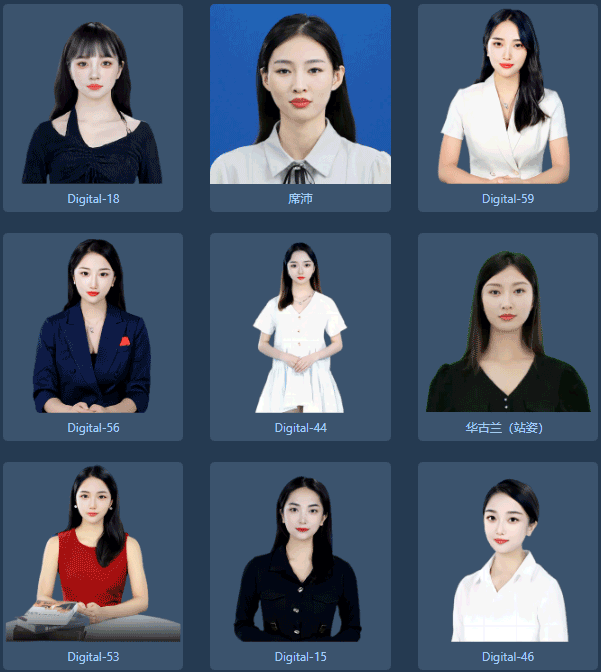Open the Digital-59 avatar card
This screenshot has height=672, width=601.
click(507, 108)
